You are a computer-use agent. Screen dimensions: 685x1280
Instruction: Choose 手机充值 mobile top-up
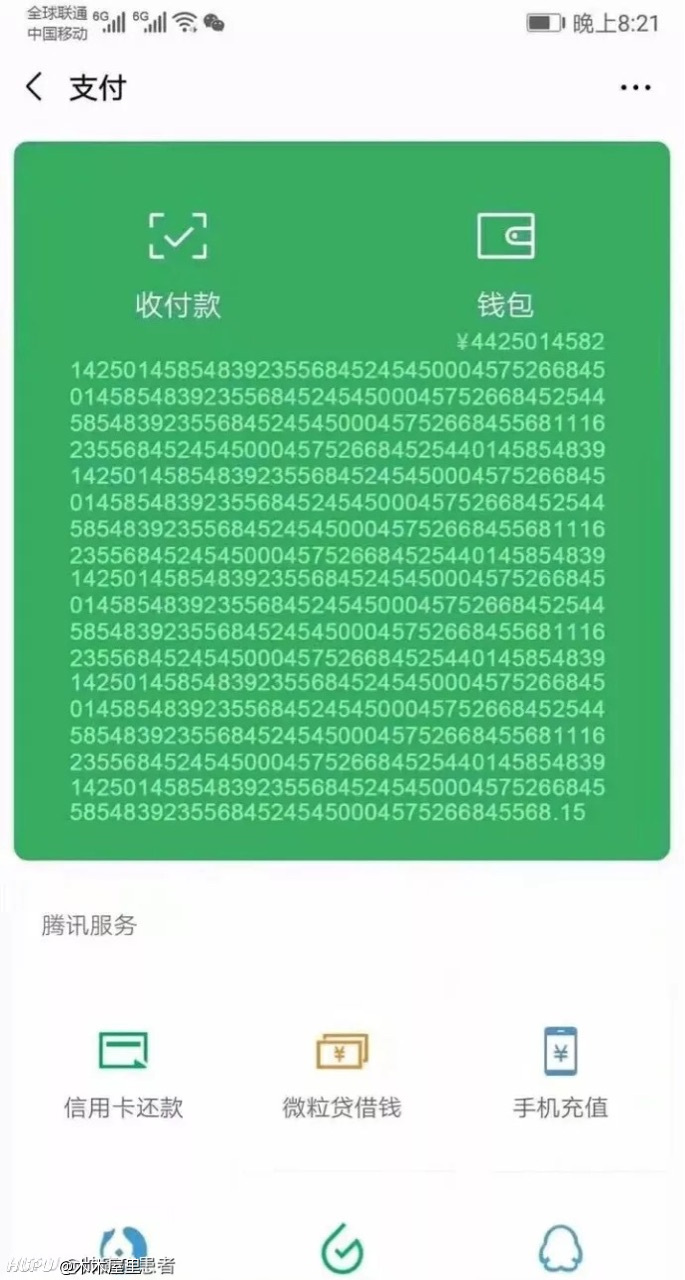(560, 1074)
